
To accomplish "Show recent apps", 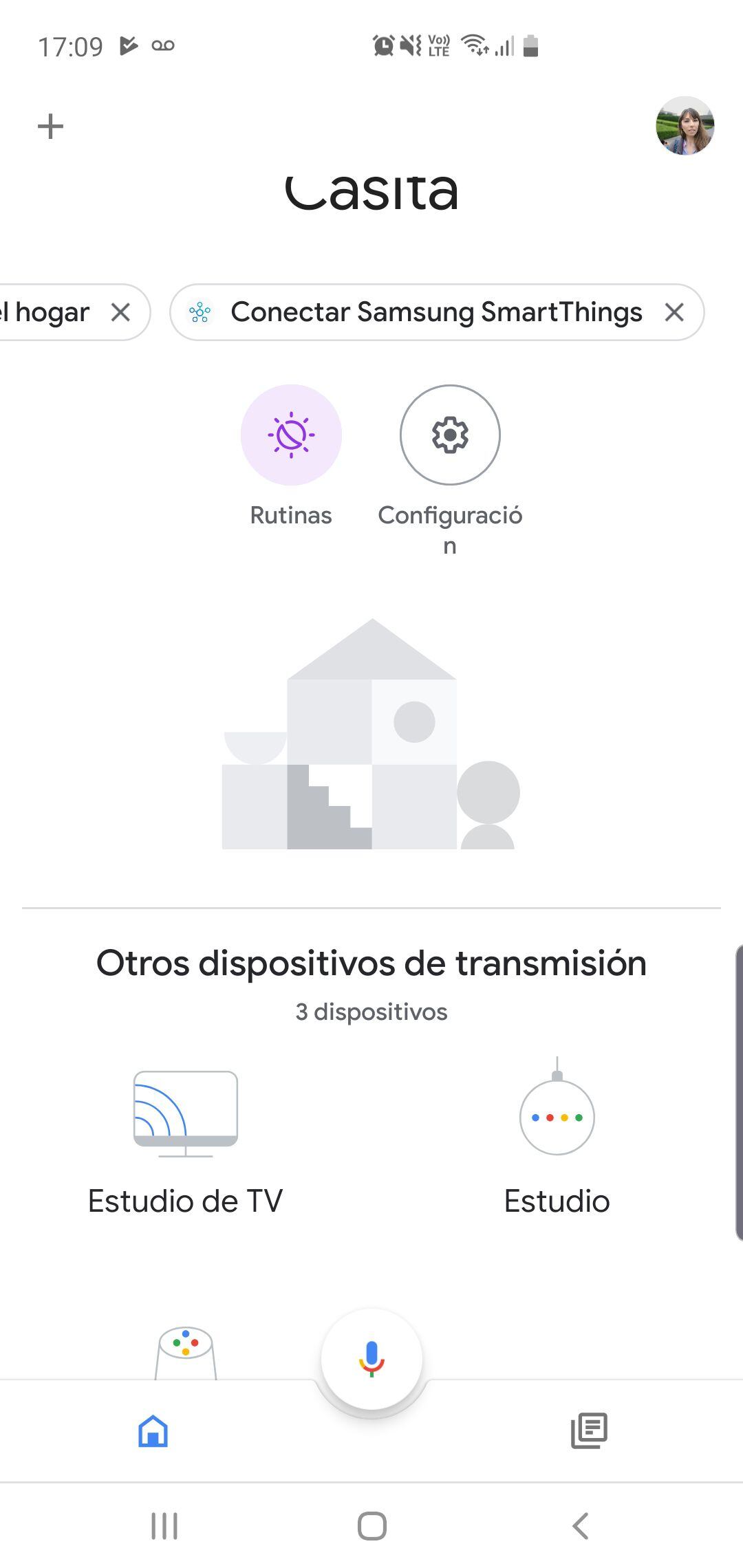I will [164, 1526].
